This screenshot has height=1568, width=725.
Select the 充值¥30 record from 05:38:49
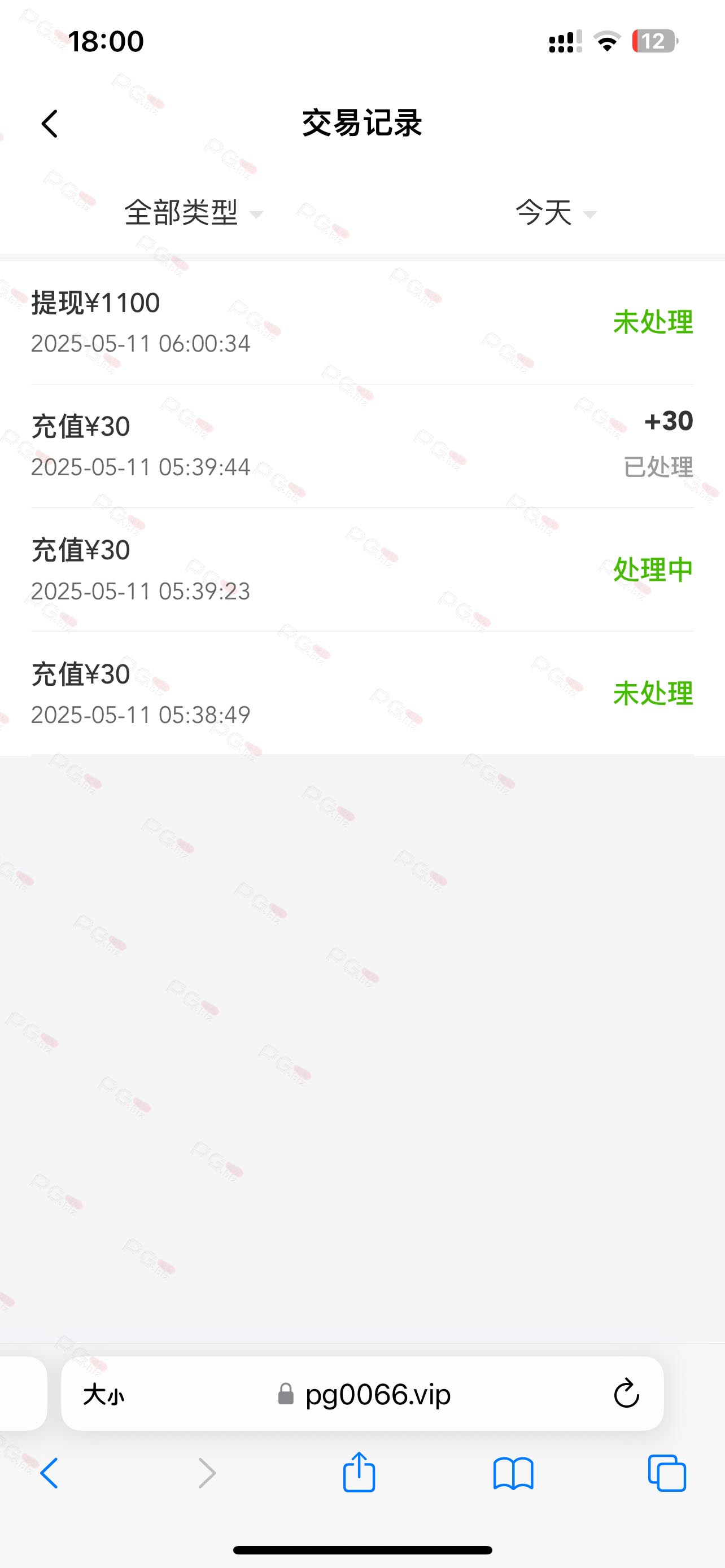click(362, 693)
